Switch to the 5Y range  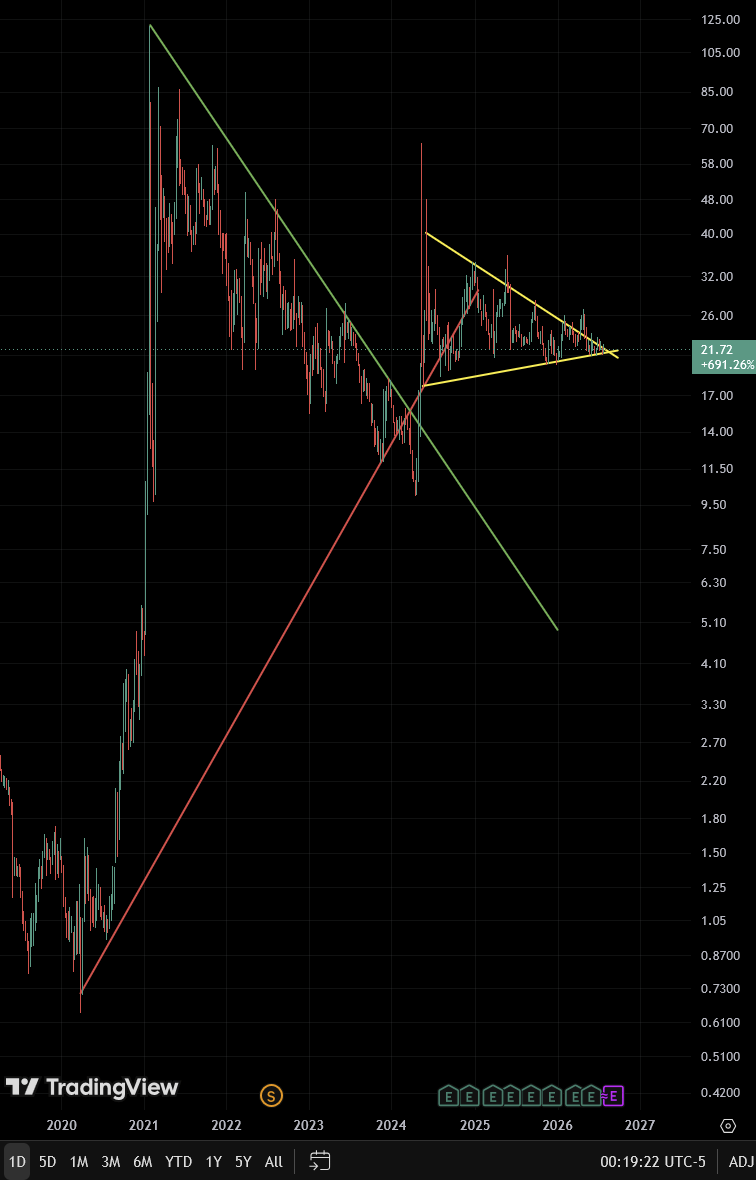(x=243, y=1161)
